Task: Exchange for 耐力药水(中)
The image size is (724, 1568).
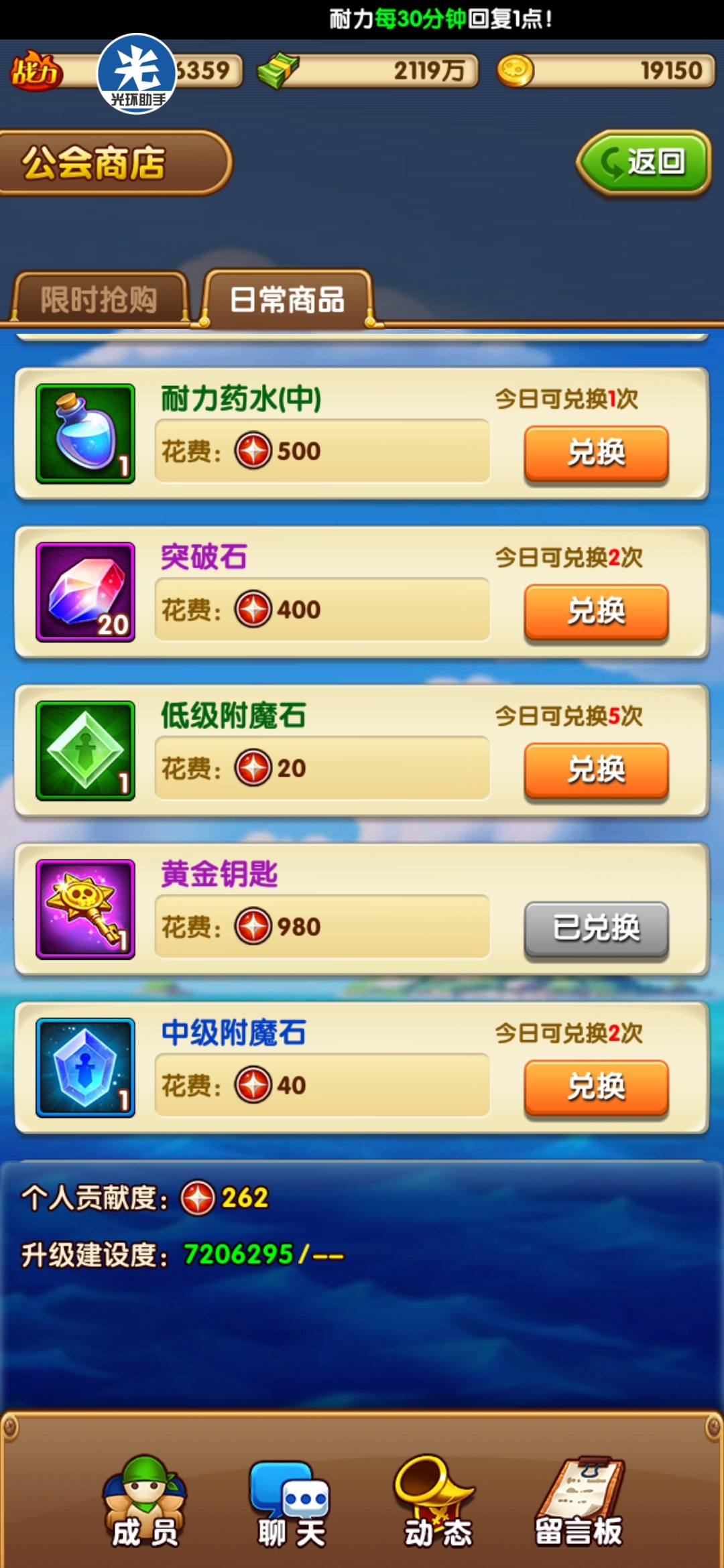Action: pyautogui.click(x=596, y=452)
